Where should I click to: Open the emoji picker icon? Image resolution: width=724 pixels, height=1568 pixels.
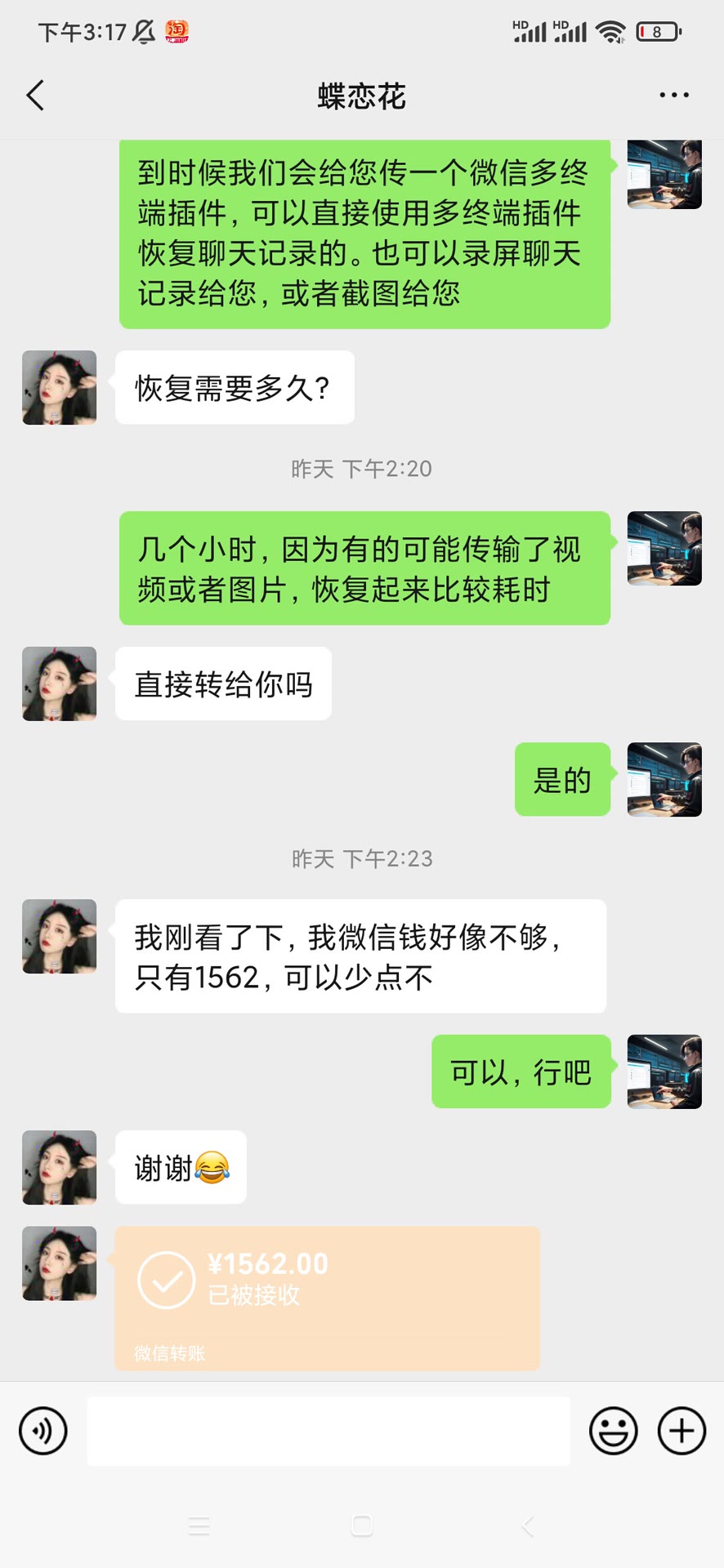click(x=613, y=1432)
